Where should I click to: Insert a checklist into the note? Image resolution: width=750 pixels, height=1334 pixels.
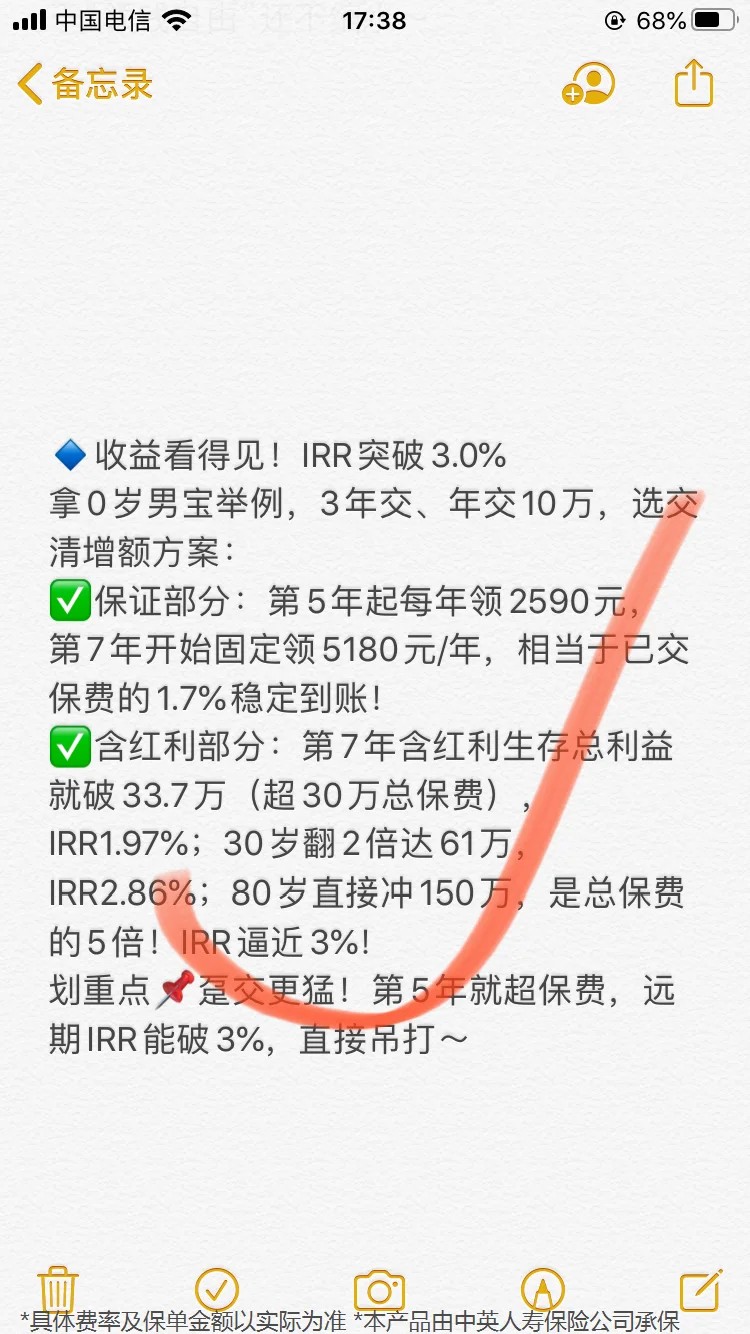[217, 1289]
